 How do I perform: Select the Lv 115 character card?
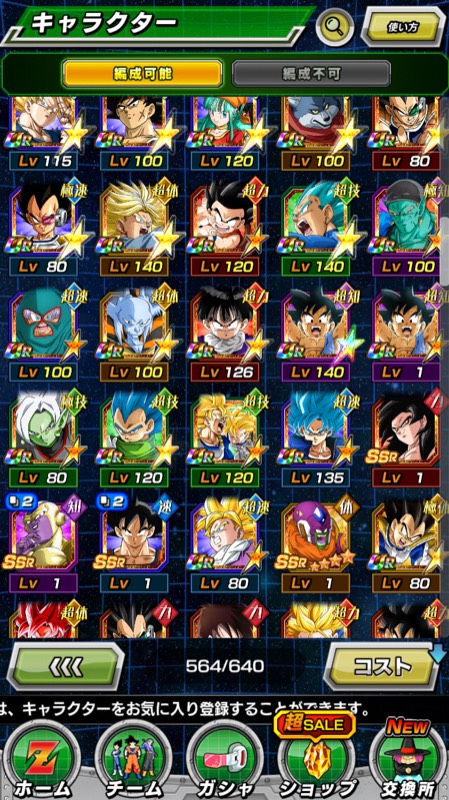[43, 135]
